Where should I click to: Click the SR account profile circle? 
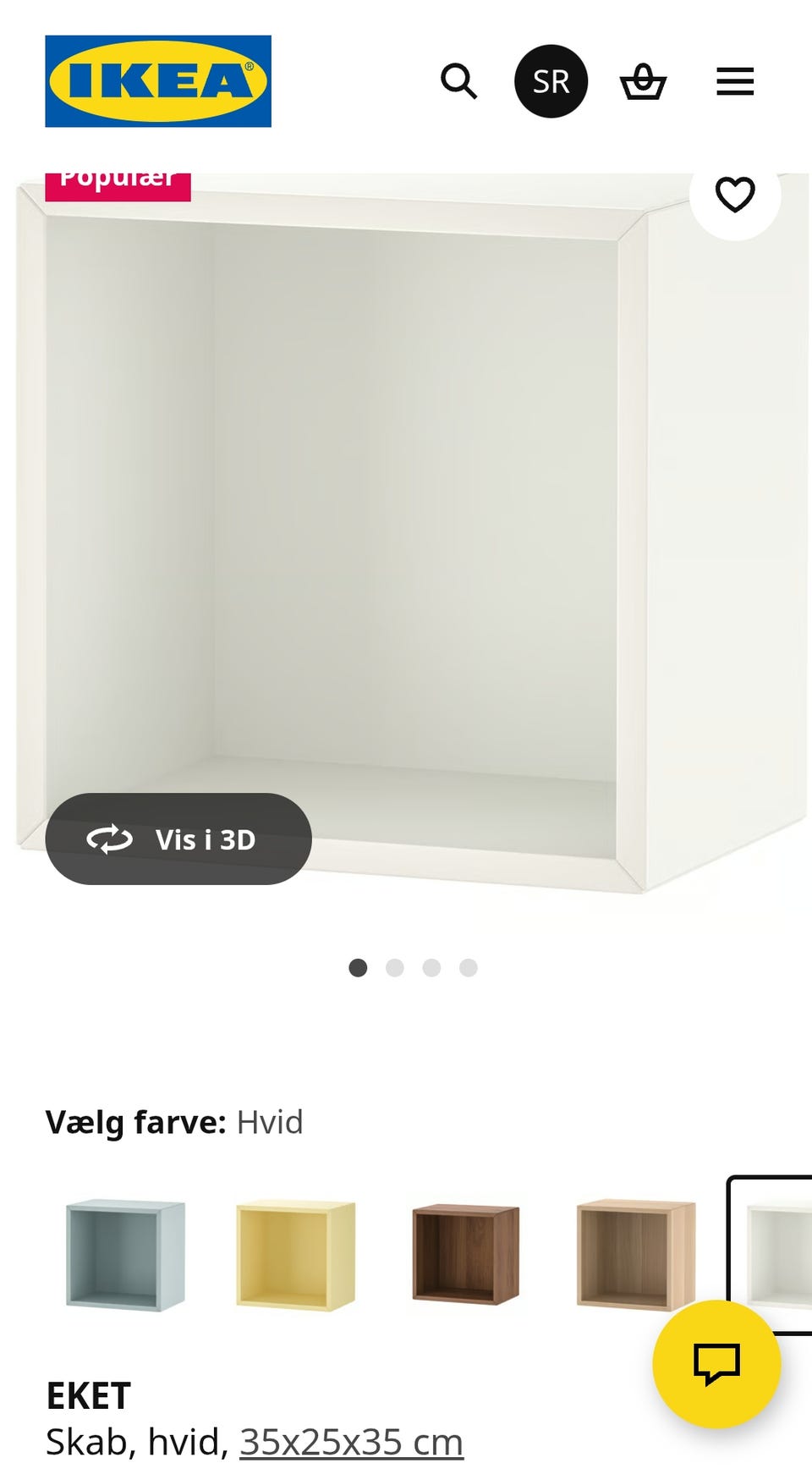point(550,80)
